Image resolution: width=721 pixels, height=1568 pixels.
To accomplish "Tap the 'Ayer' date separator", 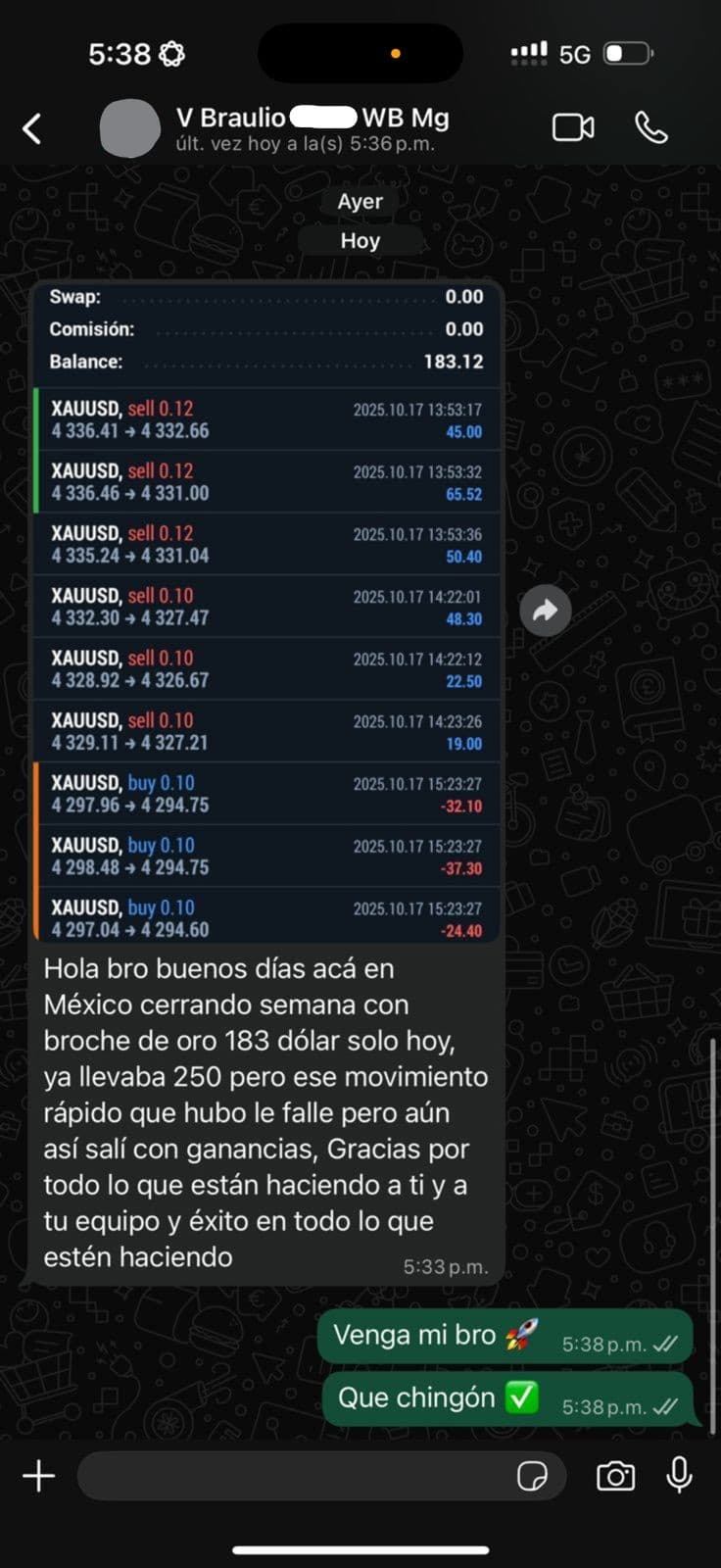I will point(360,201).
